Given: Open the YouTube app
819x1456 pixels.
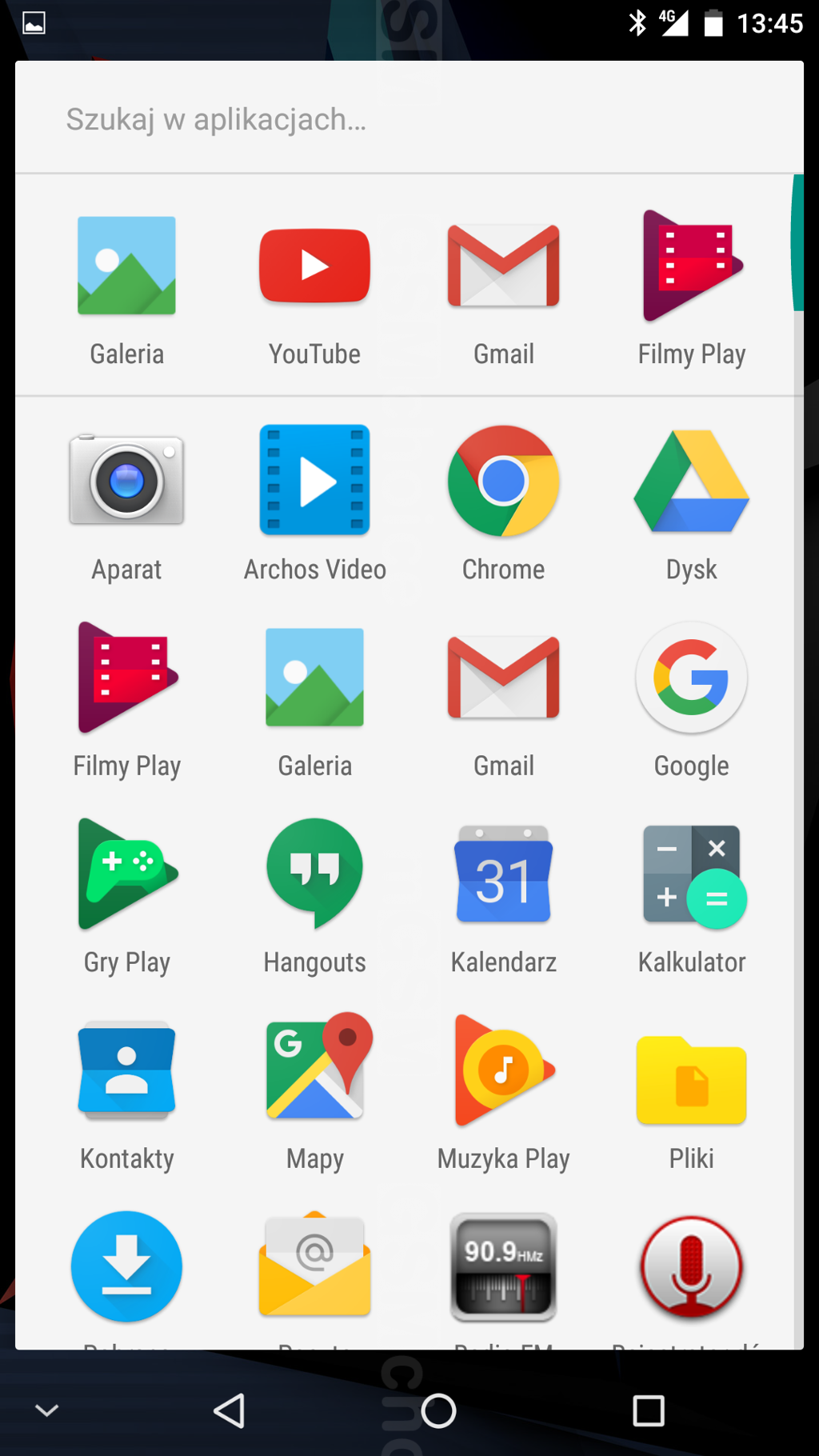Looking at the screenshot, I should pos(314,290).
